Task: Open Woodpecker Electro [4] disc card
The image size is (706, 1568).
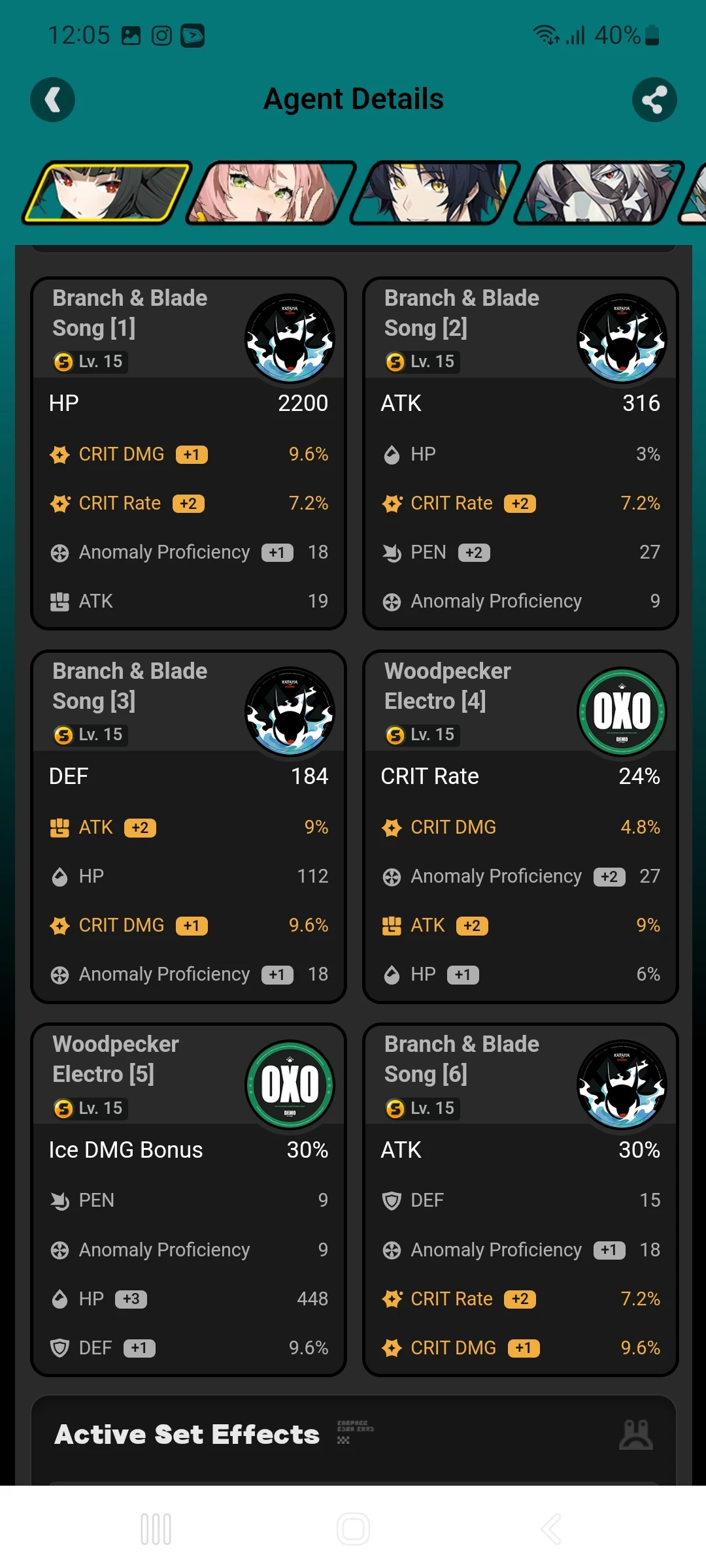Action: [520, 826]
